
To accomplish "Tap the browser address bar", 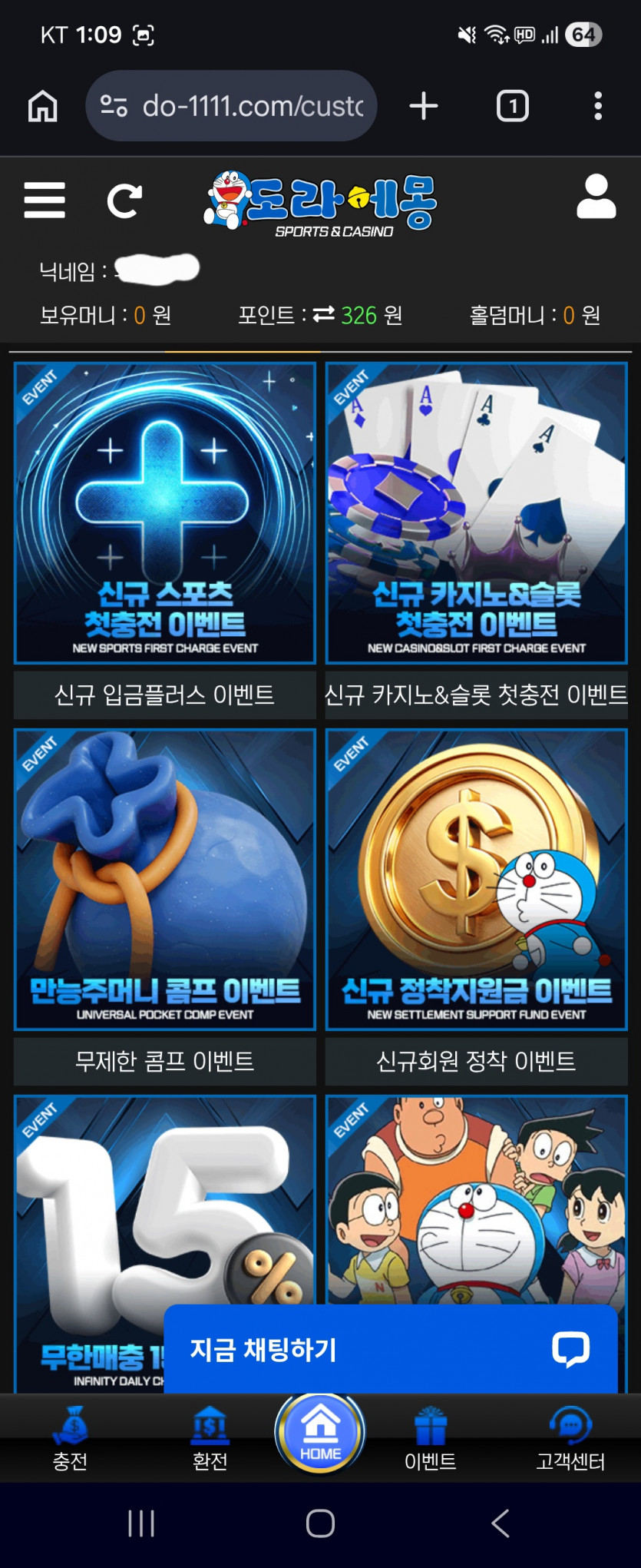I will pyautogui.click(x=231, y=106).
